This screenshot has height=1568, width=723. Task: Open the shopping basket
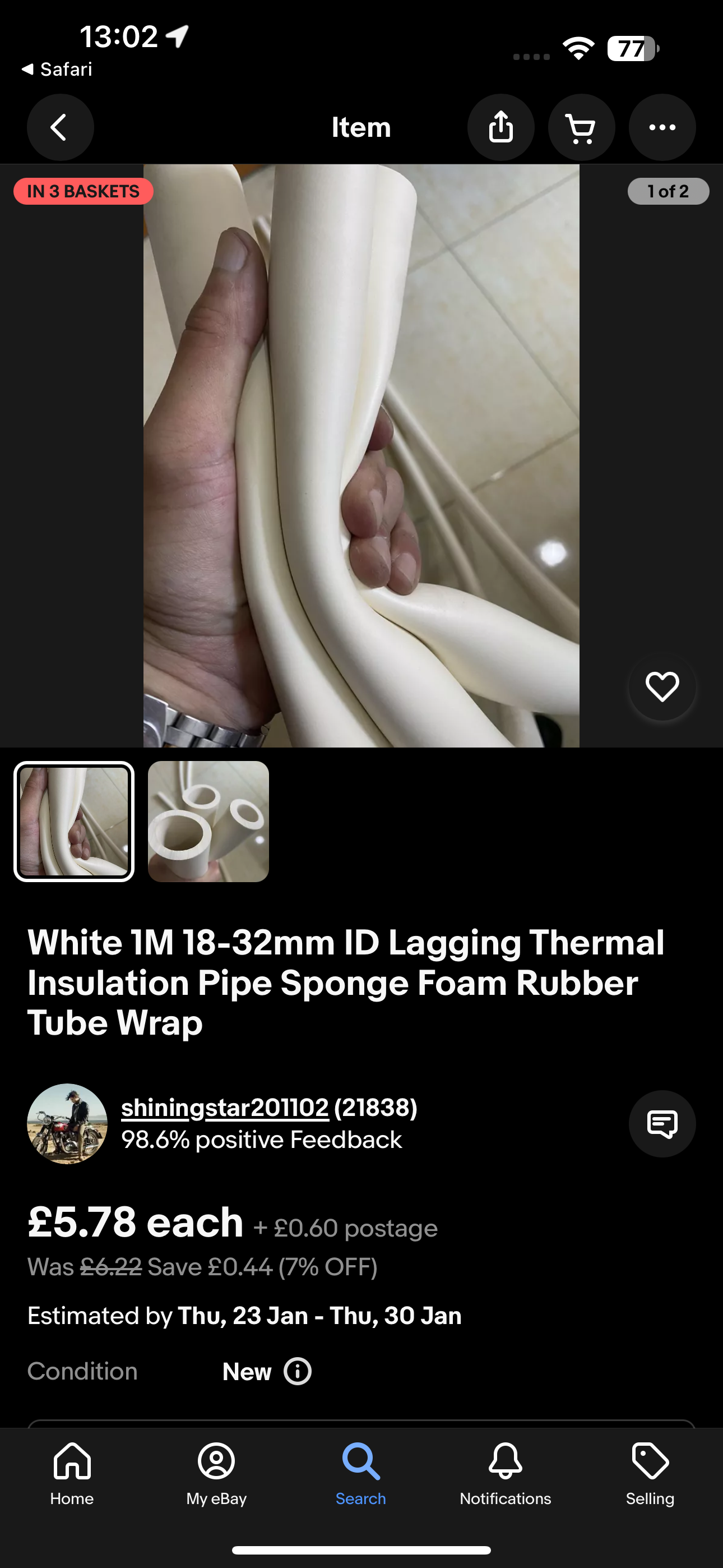pyautogui.click(x=581, y=127)
